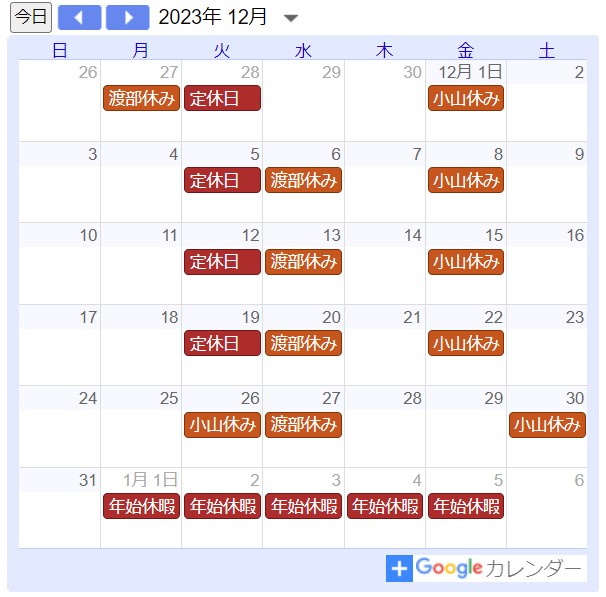Open 年始休暇 event on January 5

tap(465, 507)
